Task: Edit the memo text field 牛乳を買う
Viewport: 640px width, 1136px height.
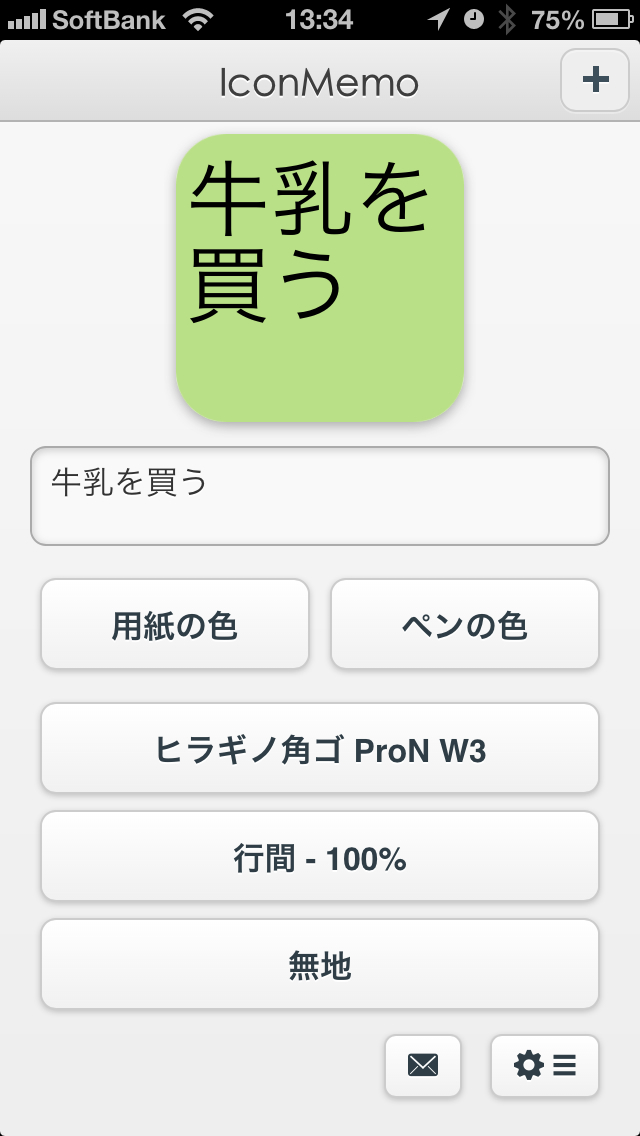Action: [320, 496]
